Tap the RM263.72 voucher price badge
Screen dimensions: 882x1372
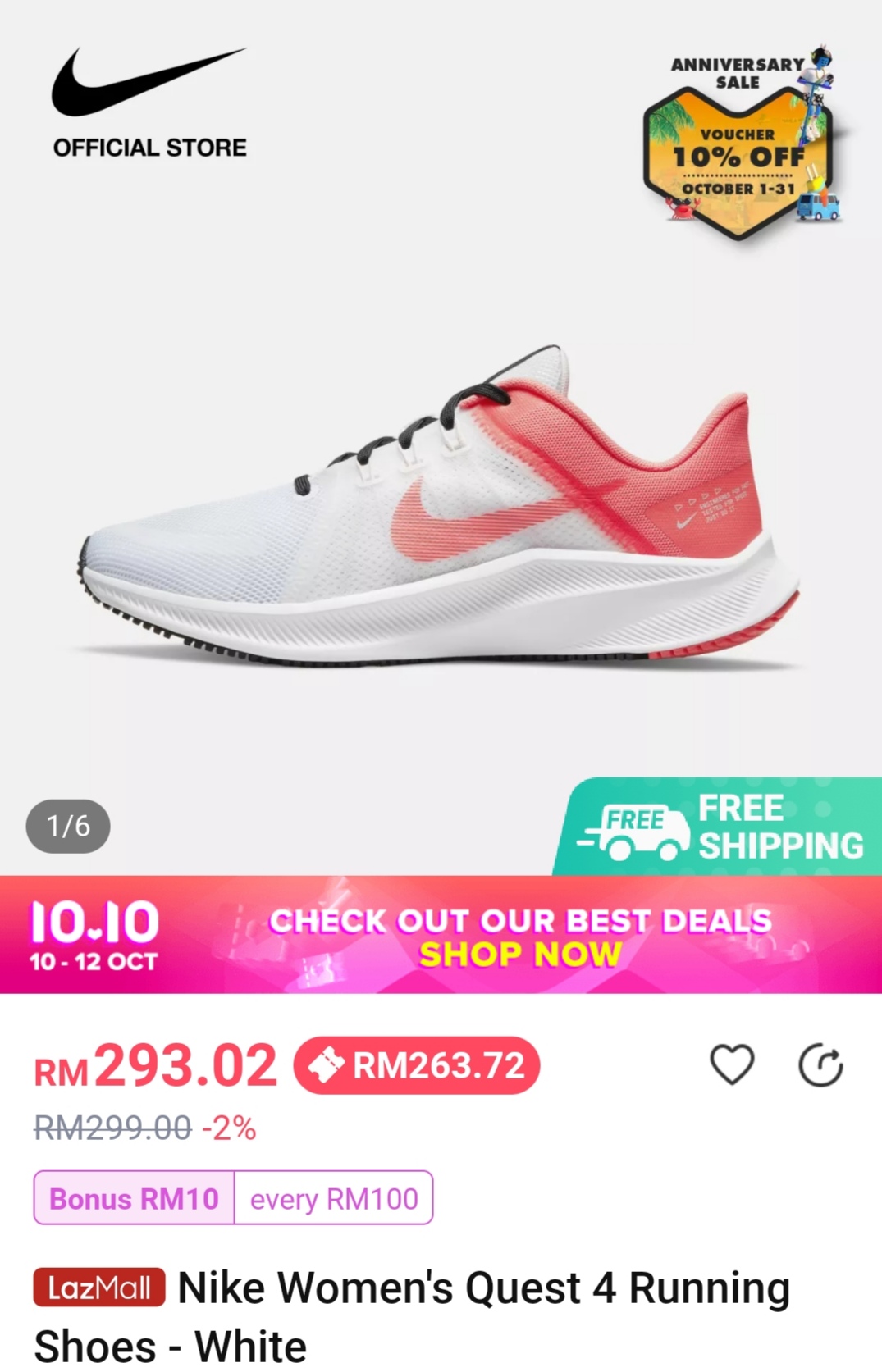417,1065
